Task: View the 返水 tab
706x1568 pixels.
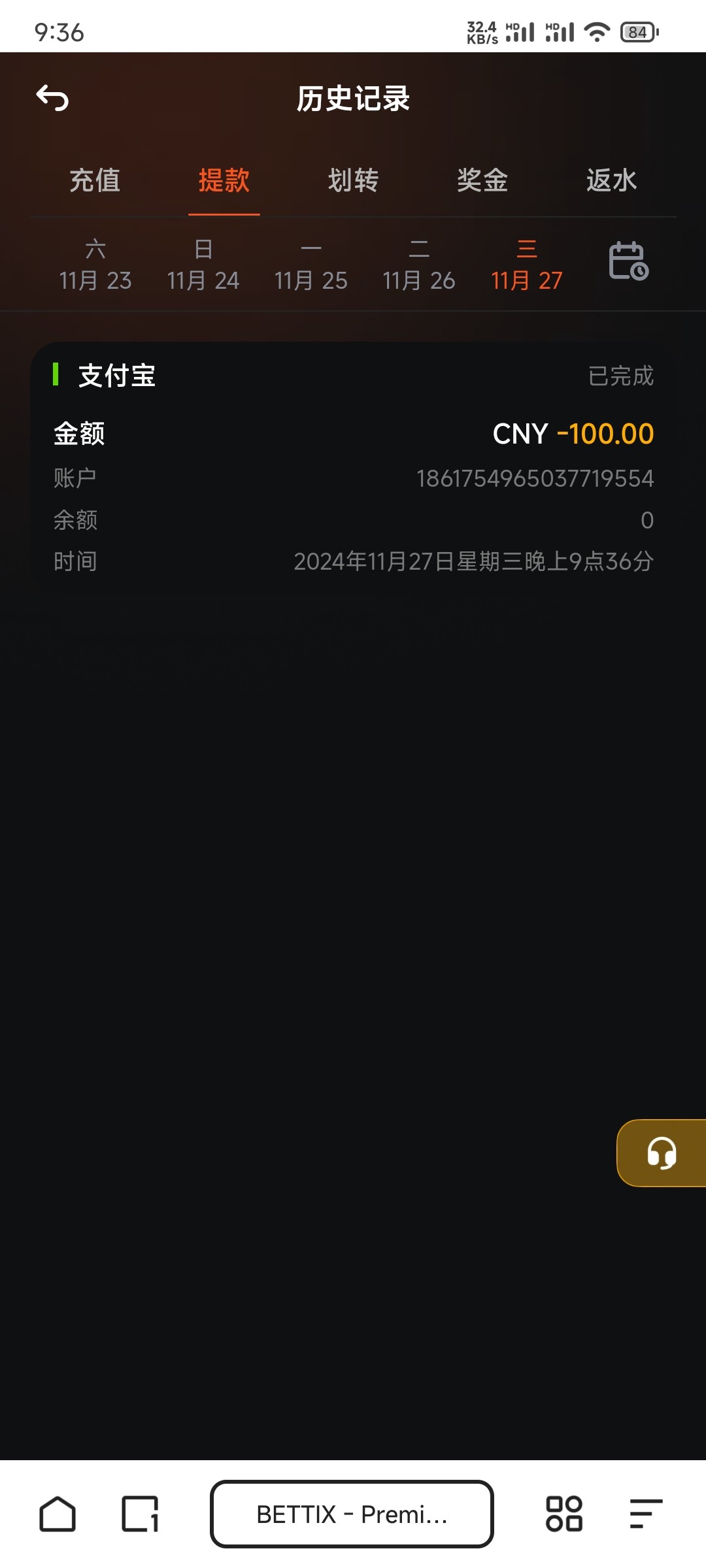Action: [611, 180]
